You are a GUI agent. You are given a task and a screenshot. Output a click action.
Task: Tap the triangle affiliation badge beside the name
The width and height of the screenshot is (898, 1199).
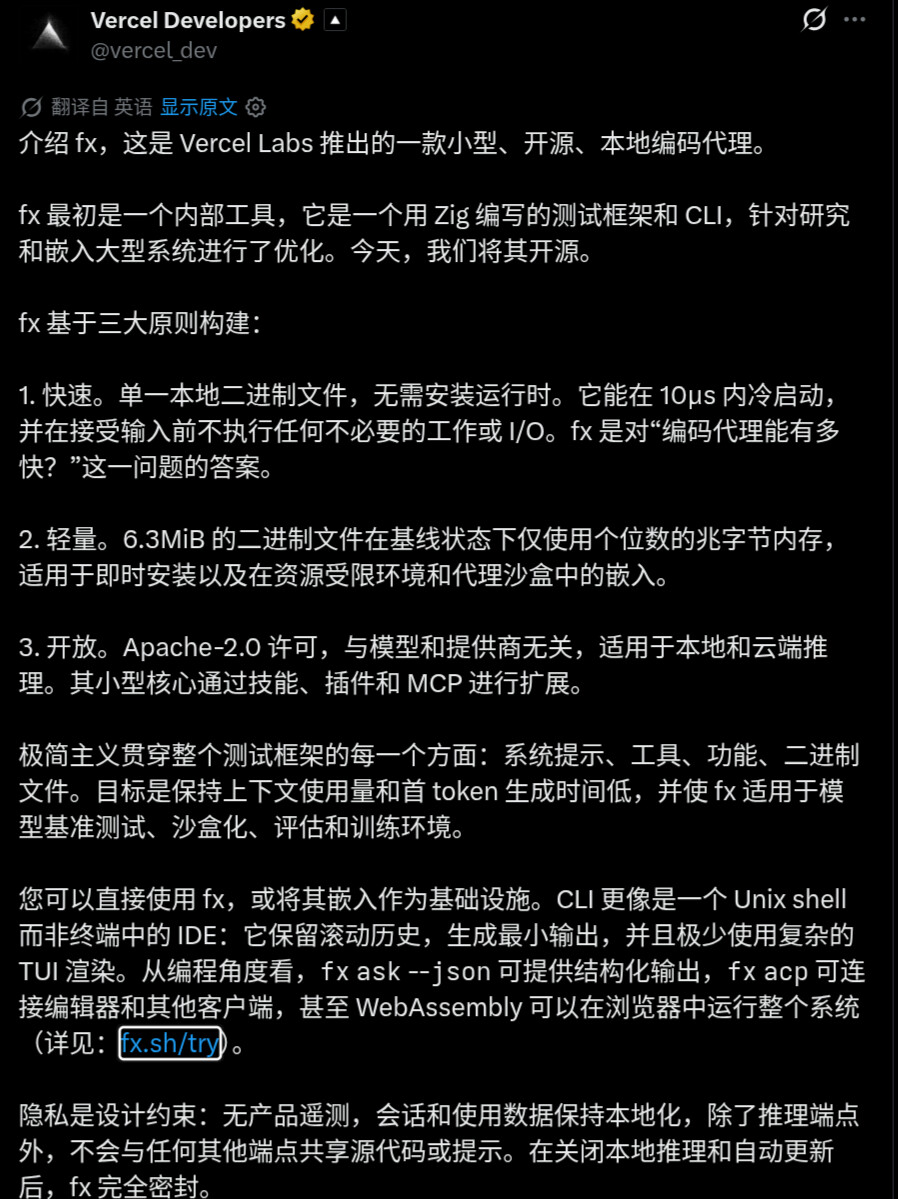pyautogui.click(x=335, y=20)
